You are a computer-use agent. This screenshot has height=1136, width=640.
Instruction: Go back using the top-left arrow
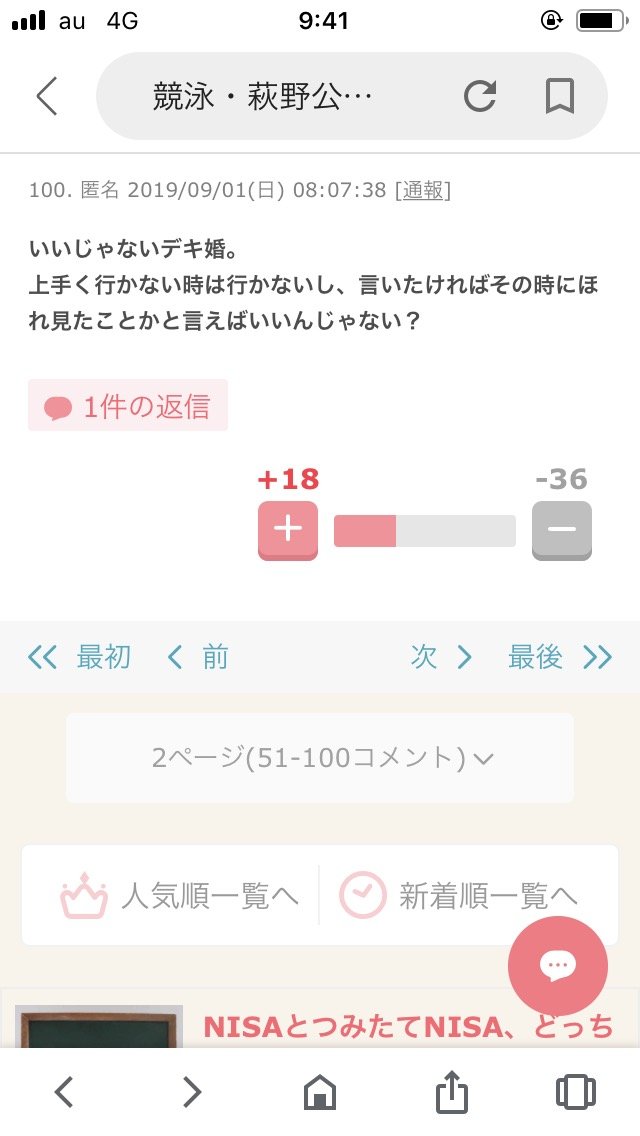pos(47,96)
